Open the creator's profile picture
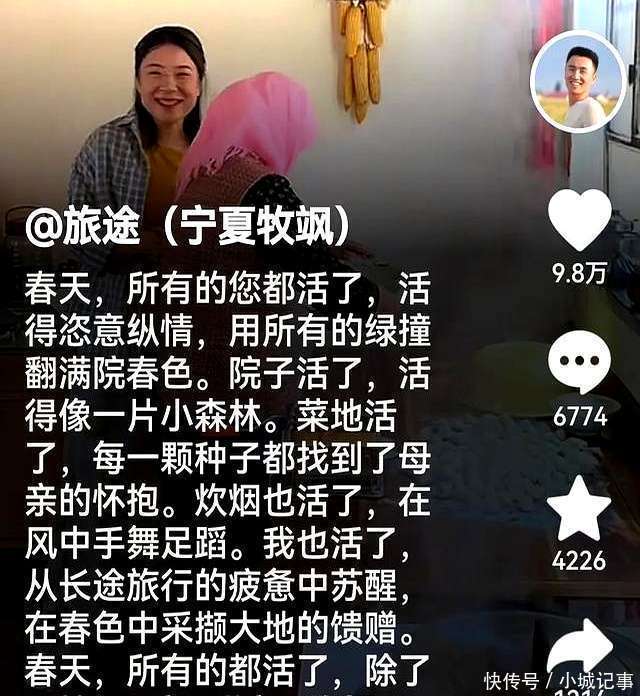The height and width of the screenshot is (696, 640). (578, 82)
